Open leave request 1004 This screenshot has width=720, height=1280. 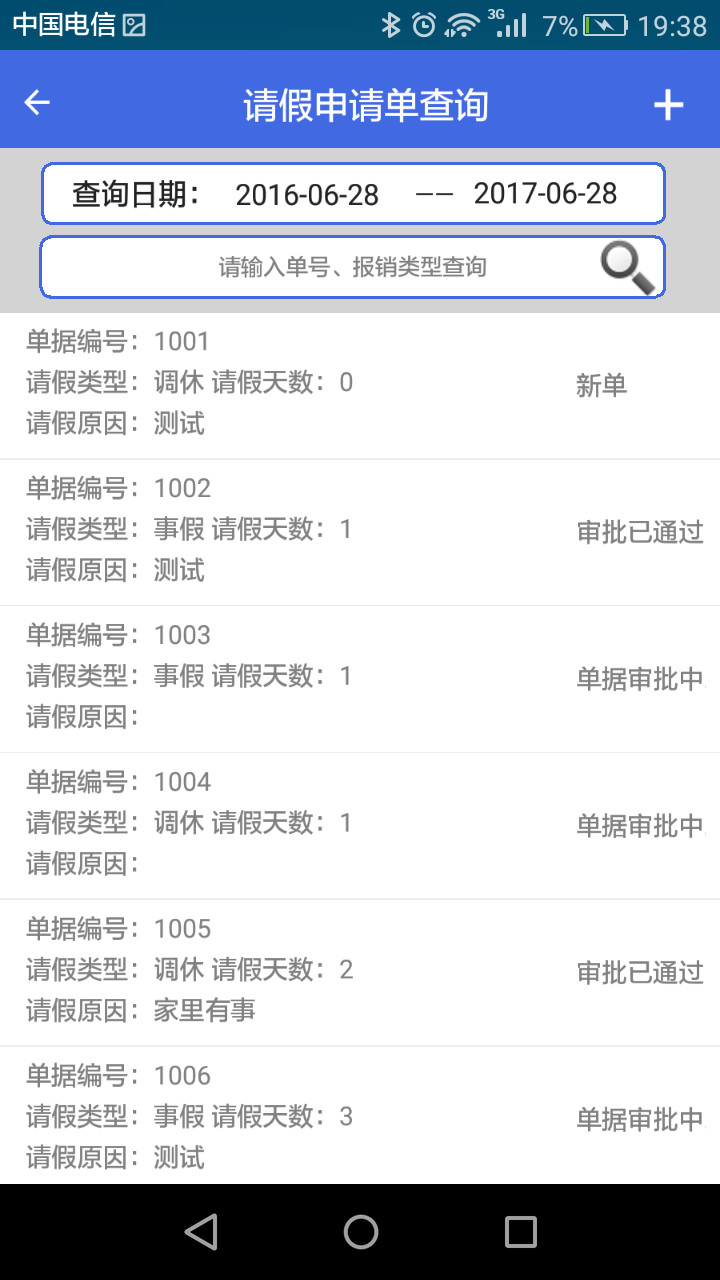point(360,824)
